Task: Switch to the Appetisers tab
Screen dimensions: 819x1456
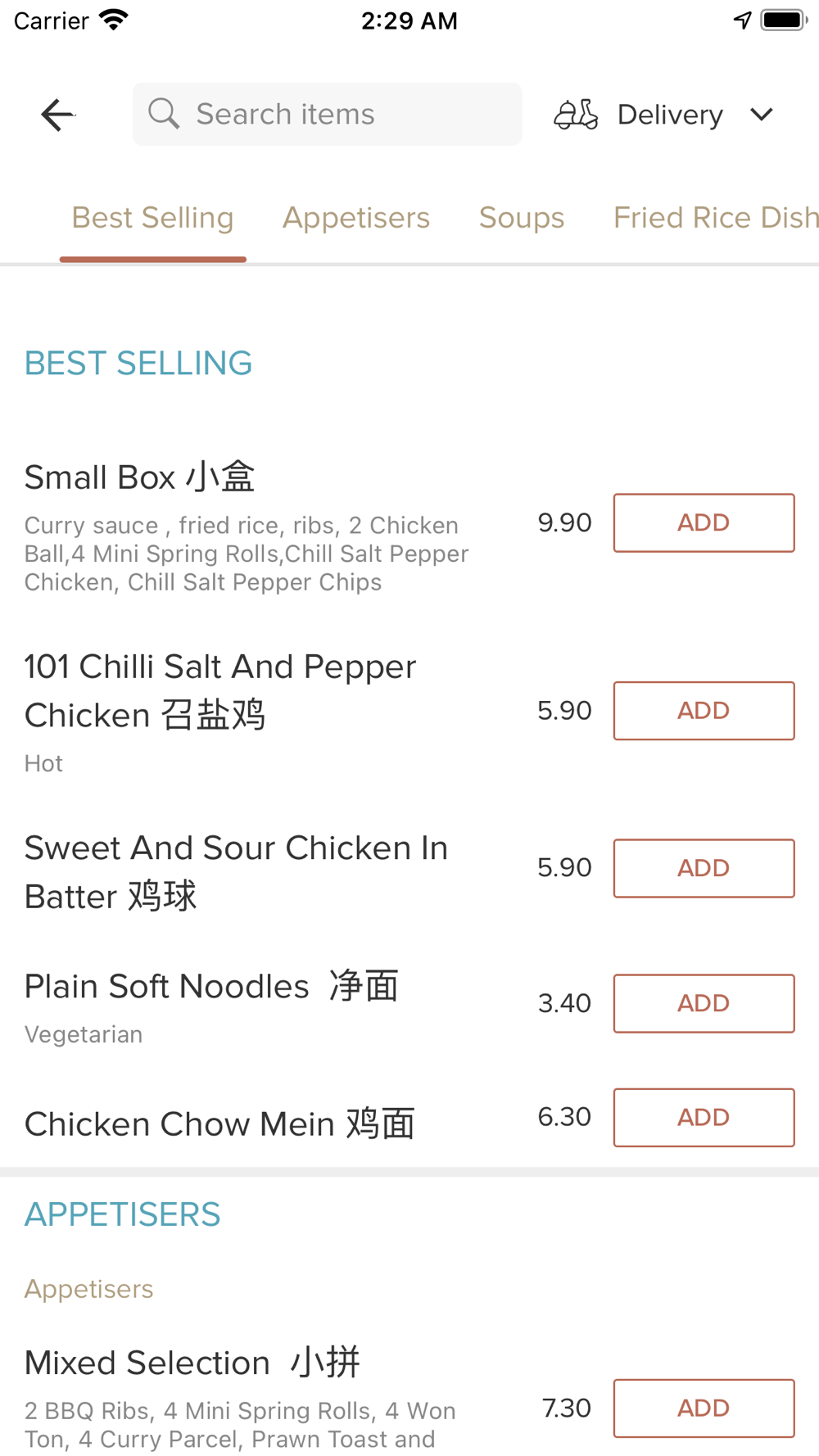Action: click(x=356, y=218)
